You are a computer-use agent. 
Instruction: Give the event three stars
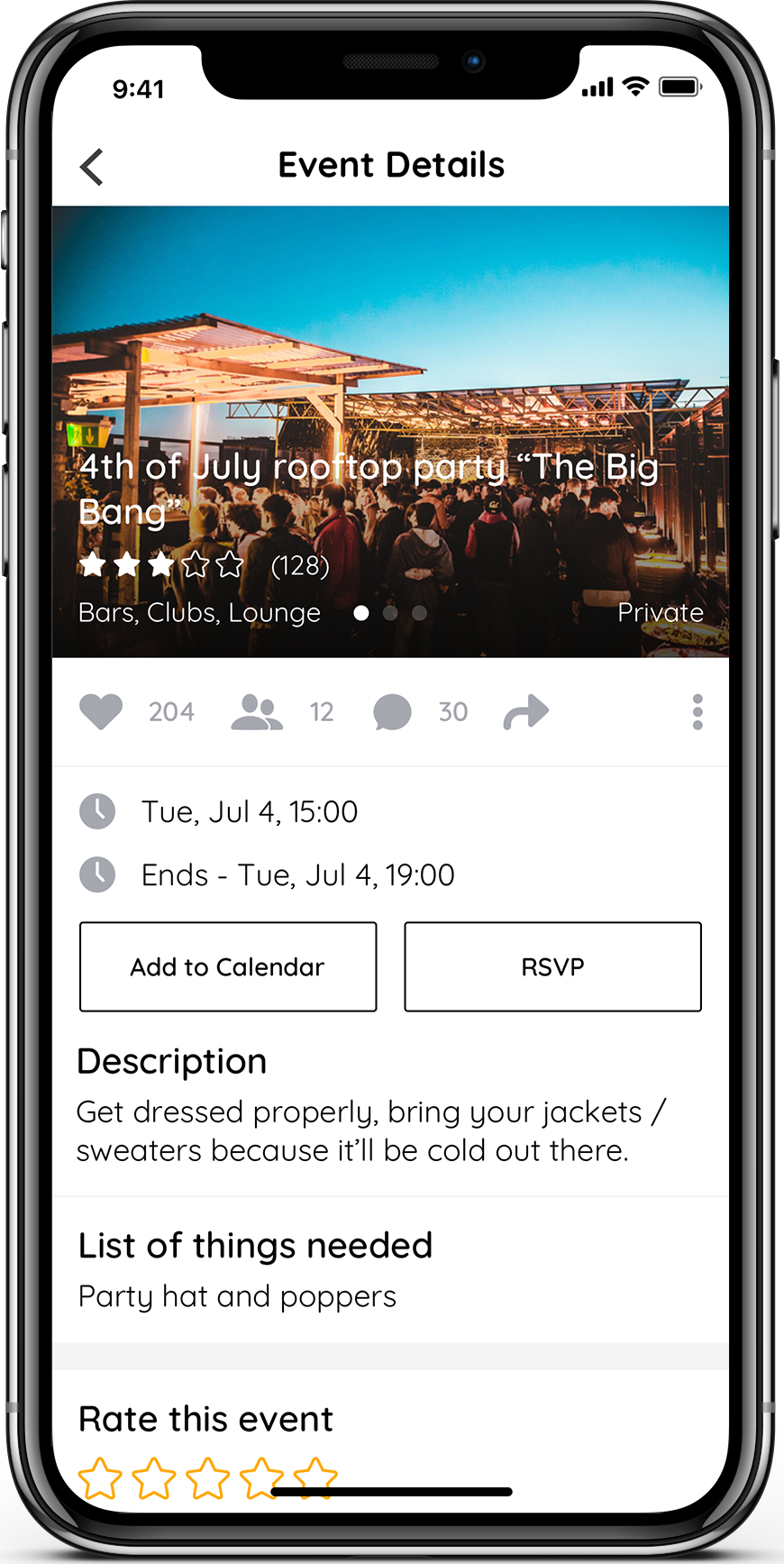(x=208, y=1478)
